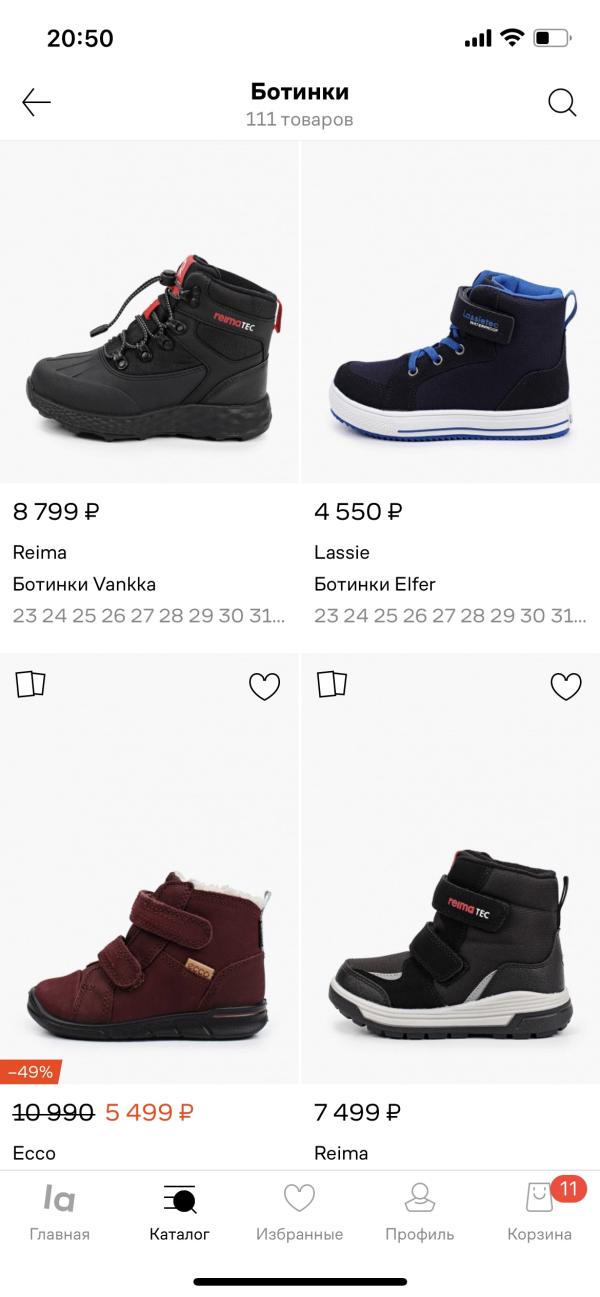Go back using the arrow icon

[36, 102]
